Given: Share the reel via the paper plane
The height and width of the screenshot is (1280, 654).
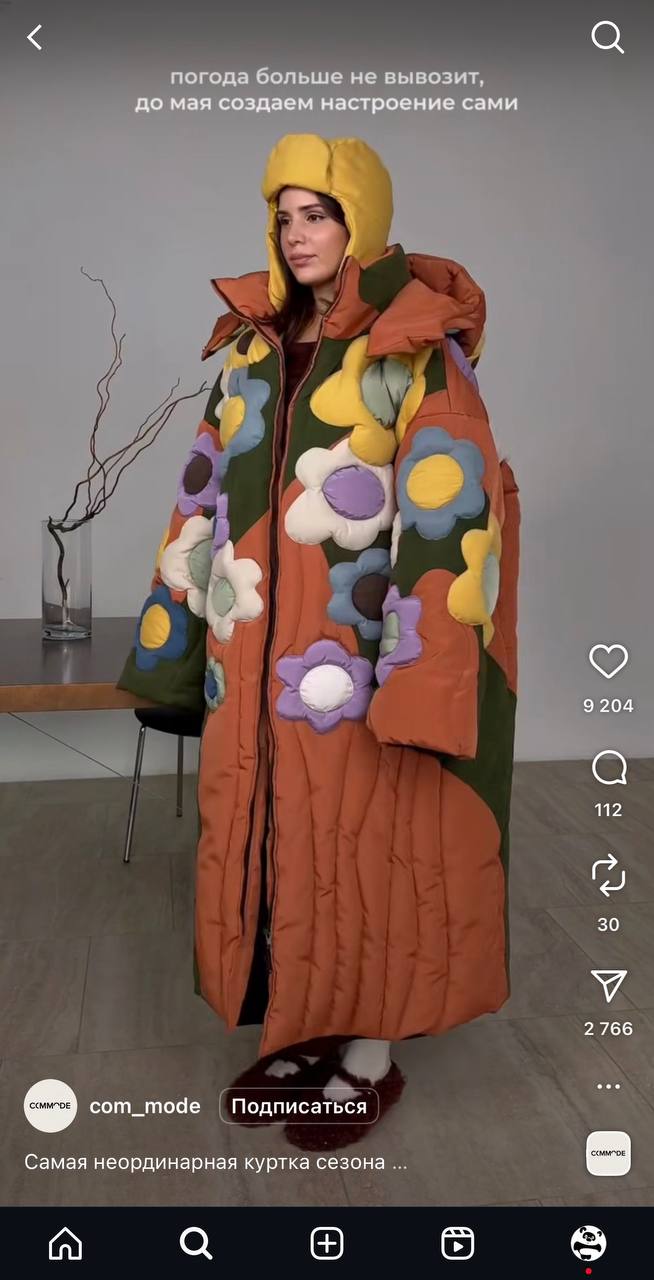Looking at the screenshot, I should pos(608,986).
